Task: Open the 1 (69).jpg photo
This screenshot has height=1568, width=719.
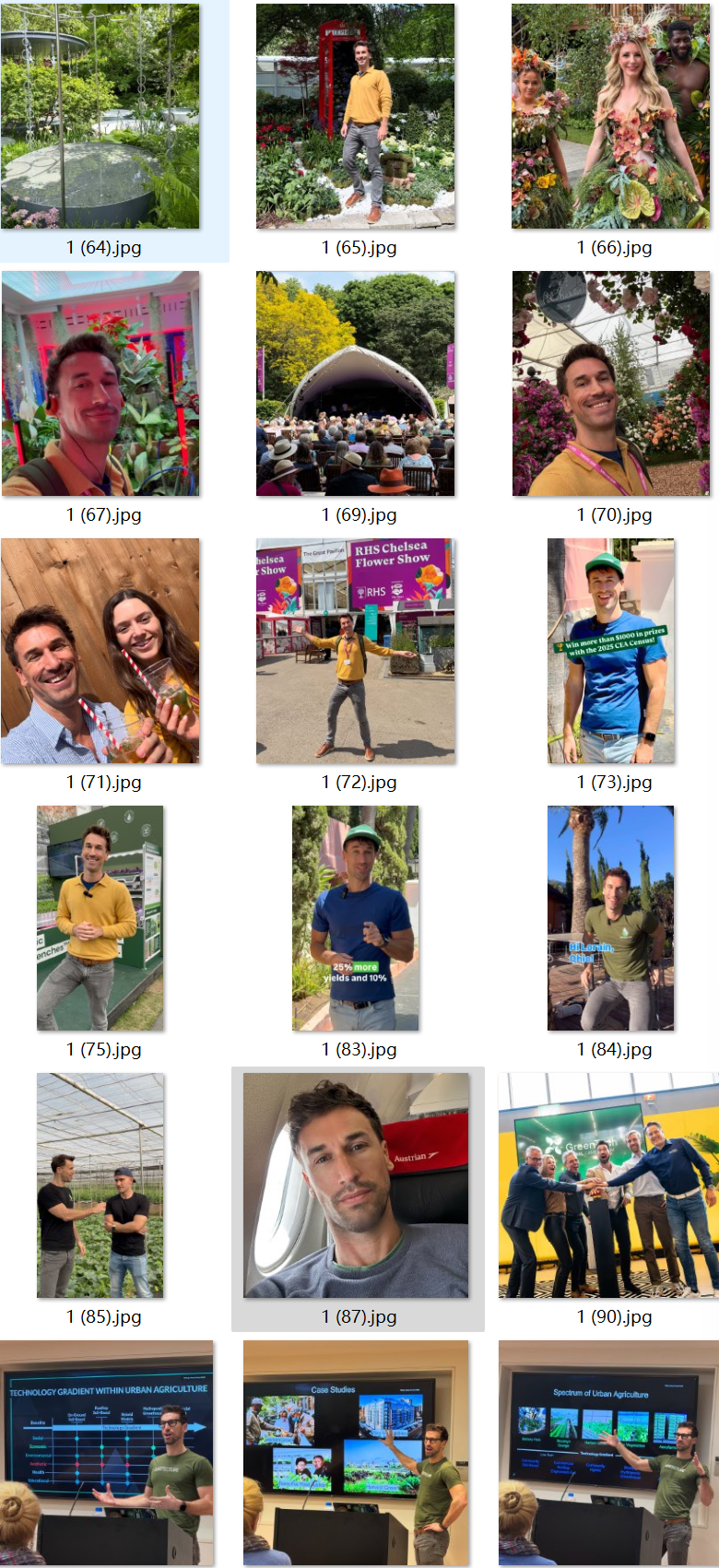Action: pyautogui.click(x=356, y=383)
